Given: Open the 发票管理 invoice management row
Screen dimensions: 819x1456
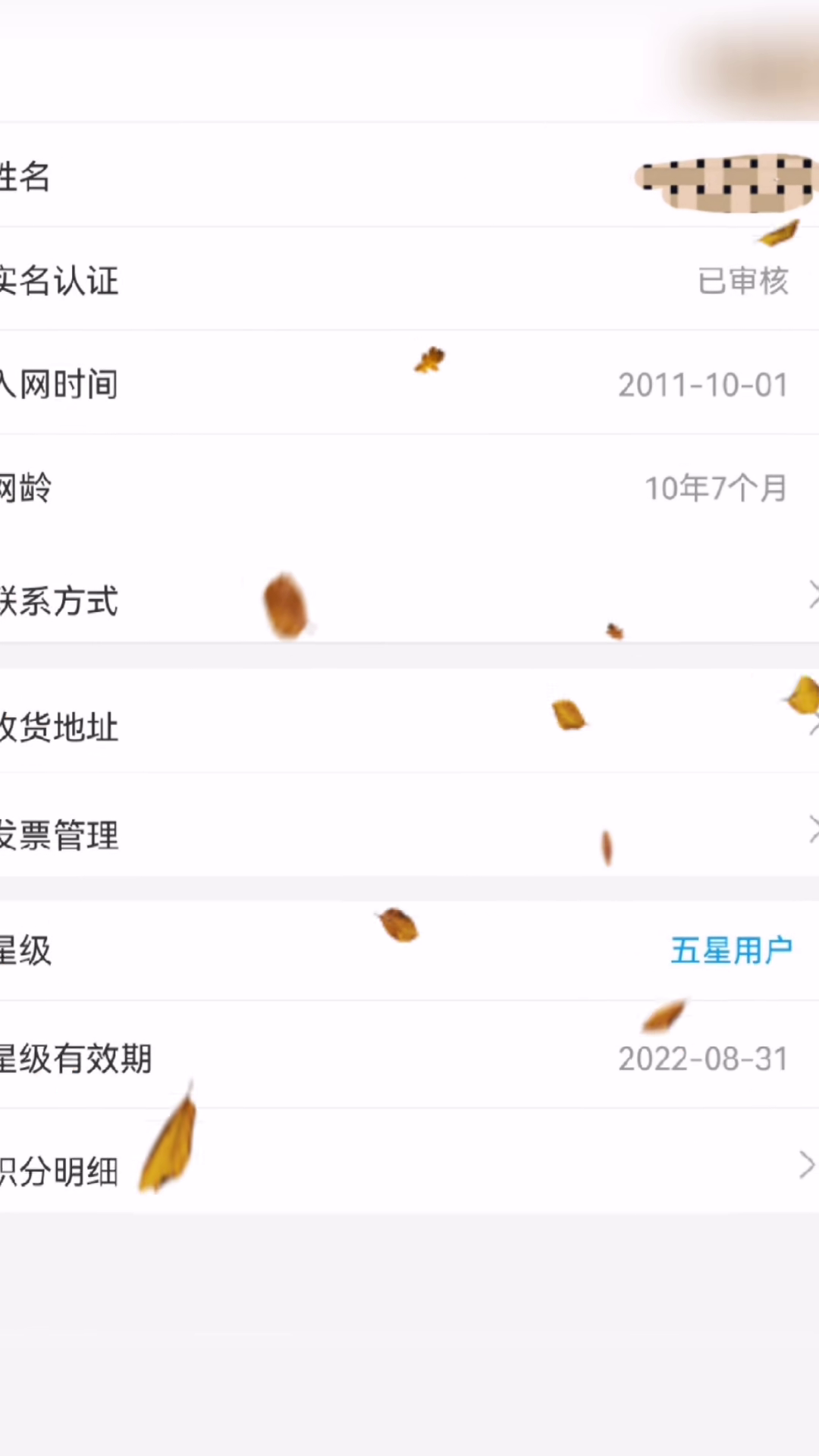Looking at the screenshot, I should coord(409,834).
